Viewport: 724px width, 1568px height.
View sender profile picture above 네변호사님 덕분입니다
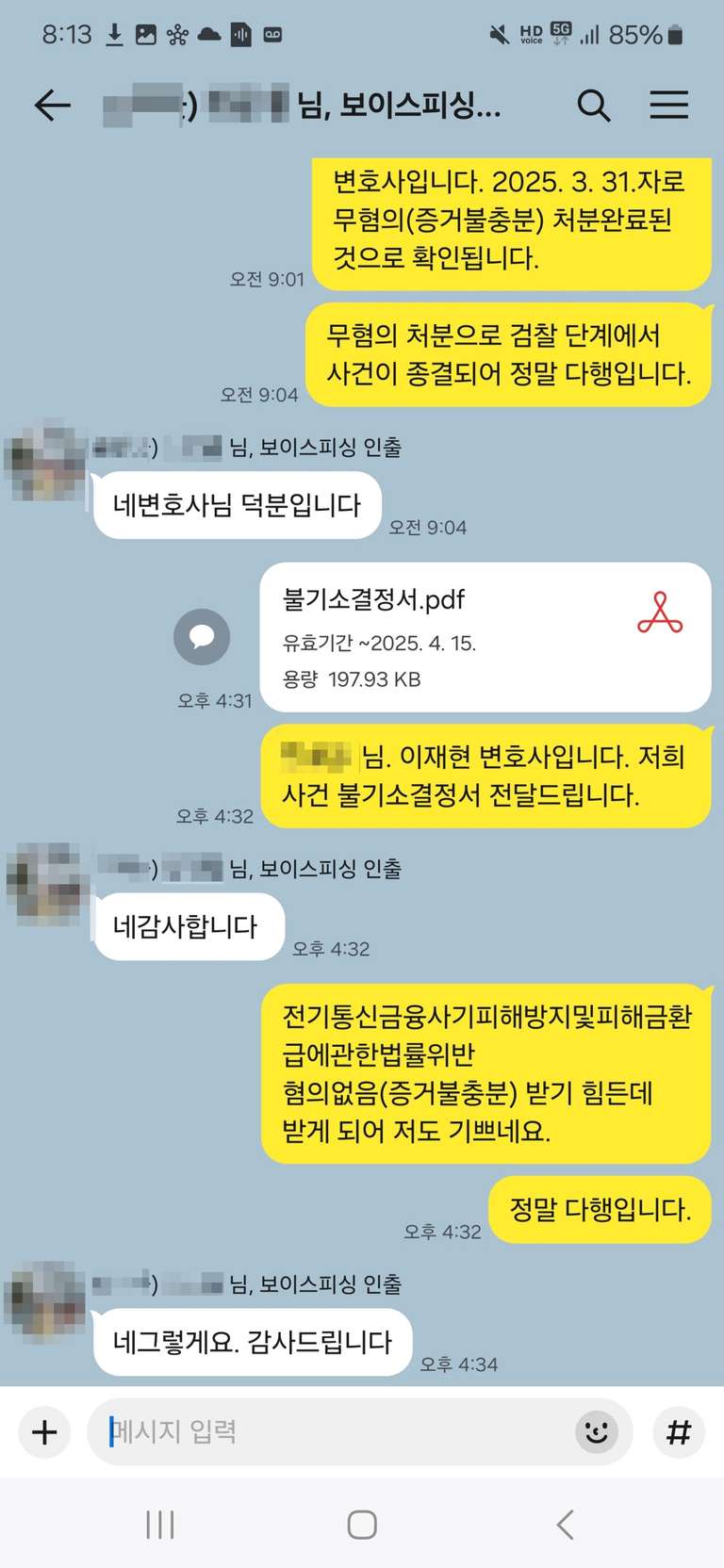(45, 463)
